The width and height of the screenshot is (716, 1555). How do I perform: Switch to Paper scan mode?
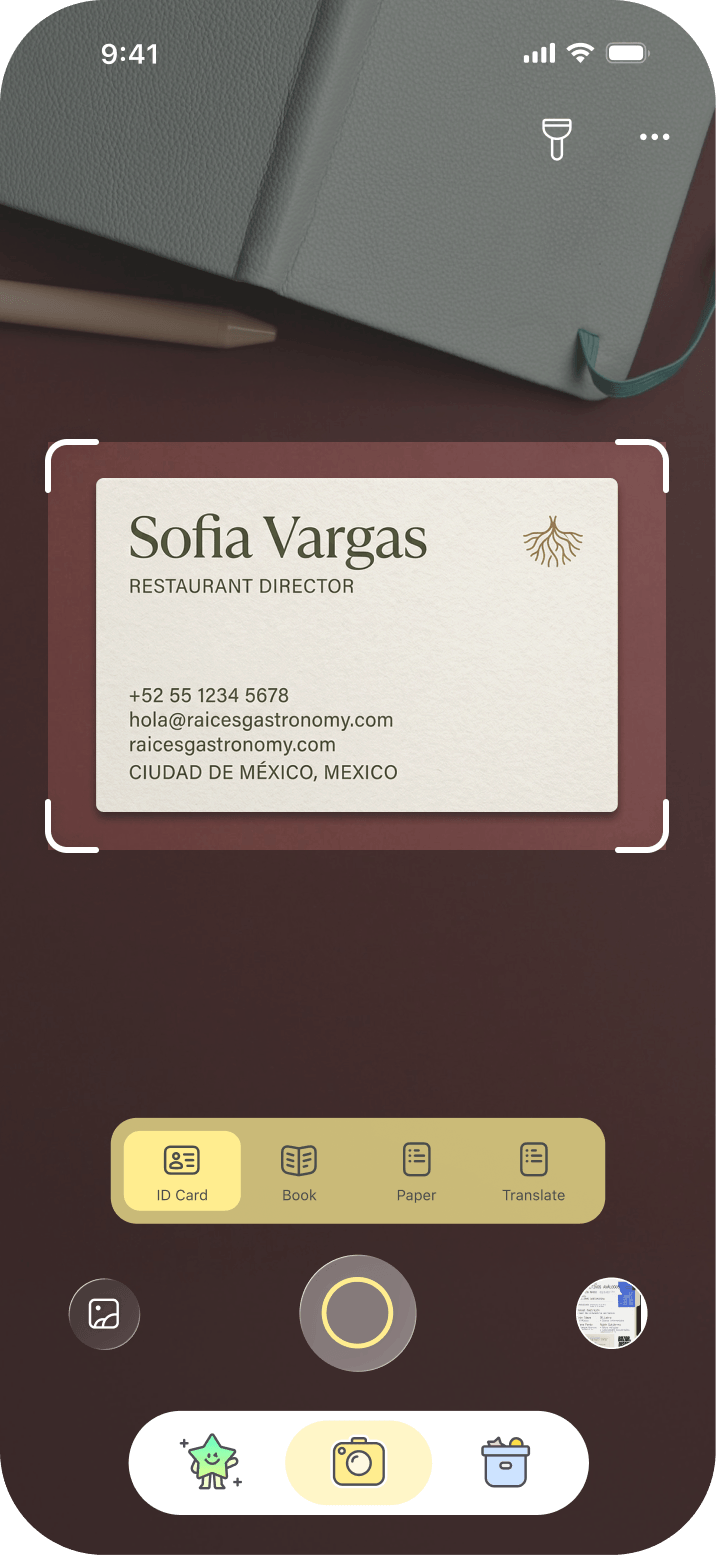pos(416,1171)
